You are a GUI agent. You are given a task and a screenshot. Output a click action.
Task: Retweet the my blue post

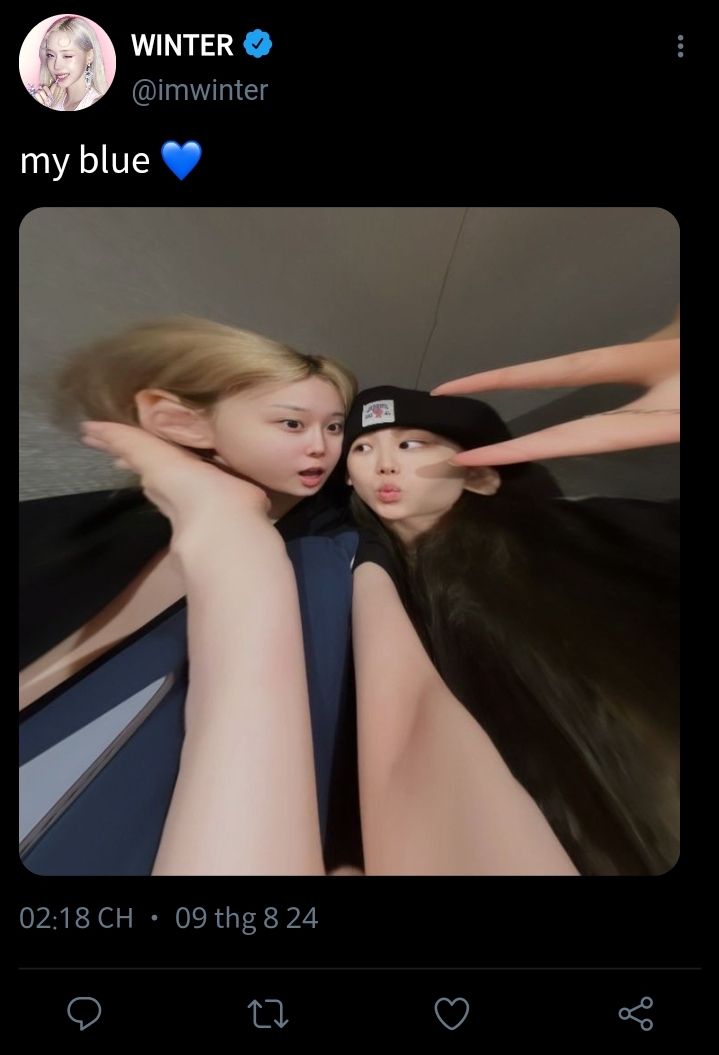[x=268, y=1014]
